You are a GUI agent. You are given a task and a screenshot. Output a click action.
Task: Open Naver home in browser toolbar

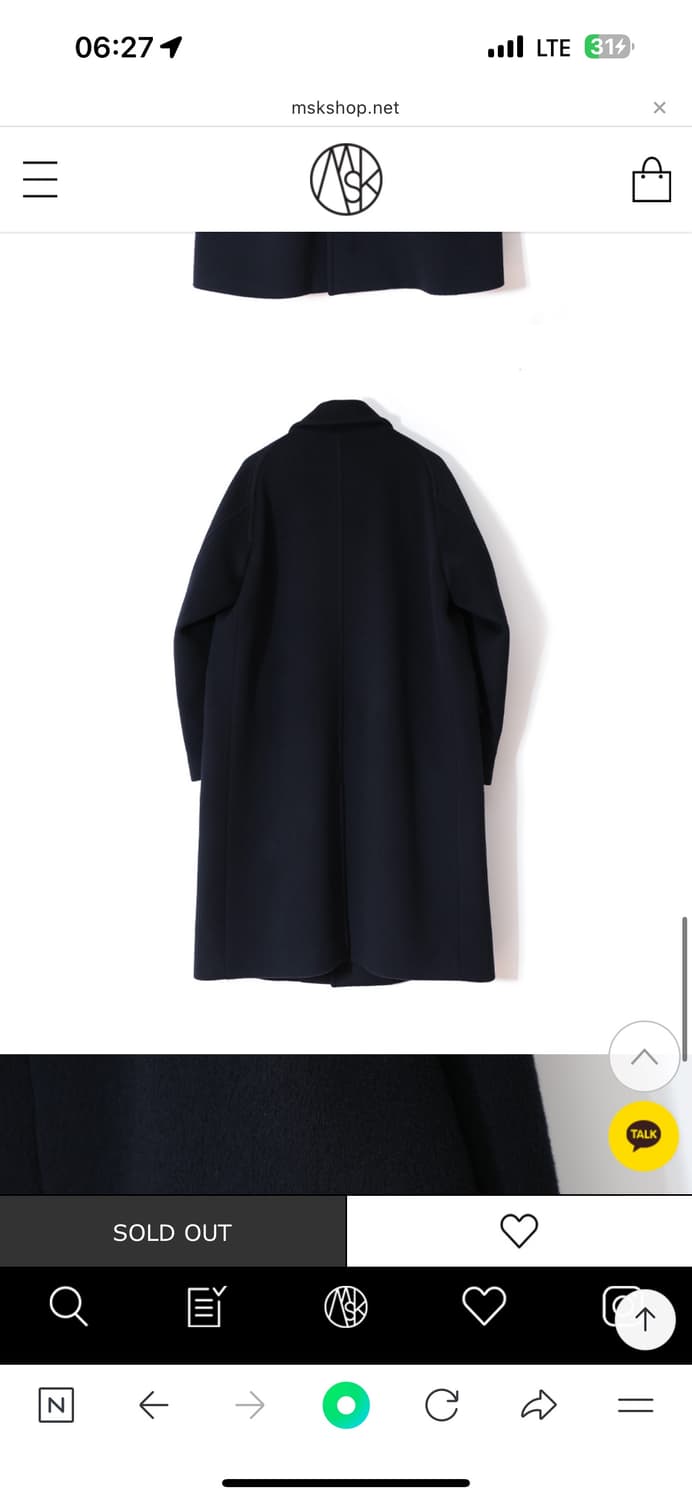coord(56,1406)
